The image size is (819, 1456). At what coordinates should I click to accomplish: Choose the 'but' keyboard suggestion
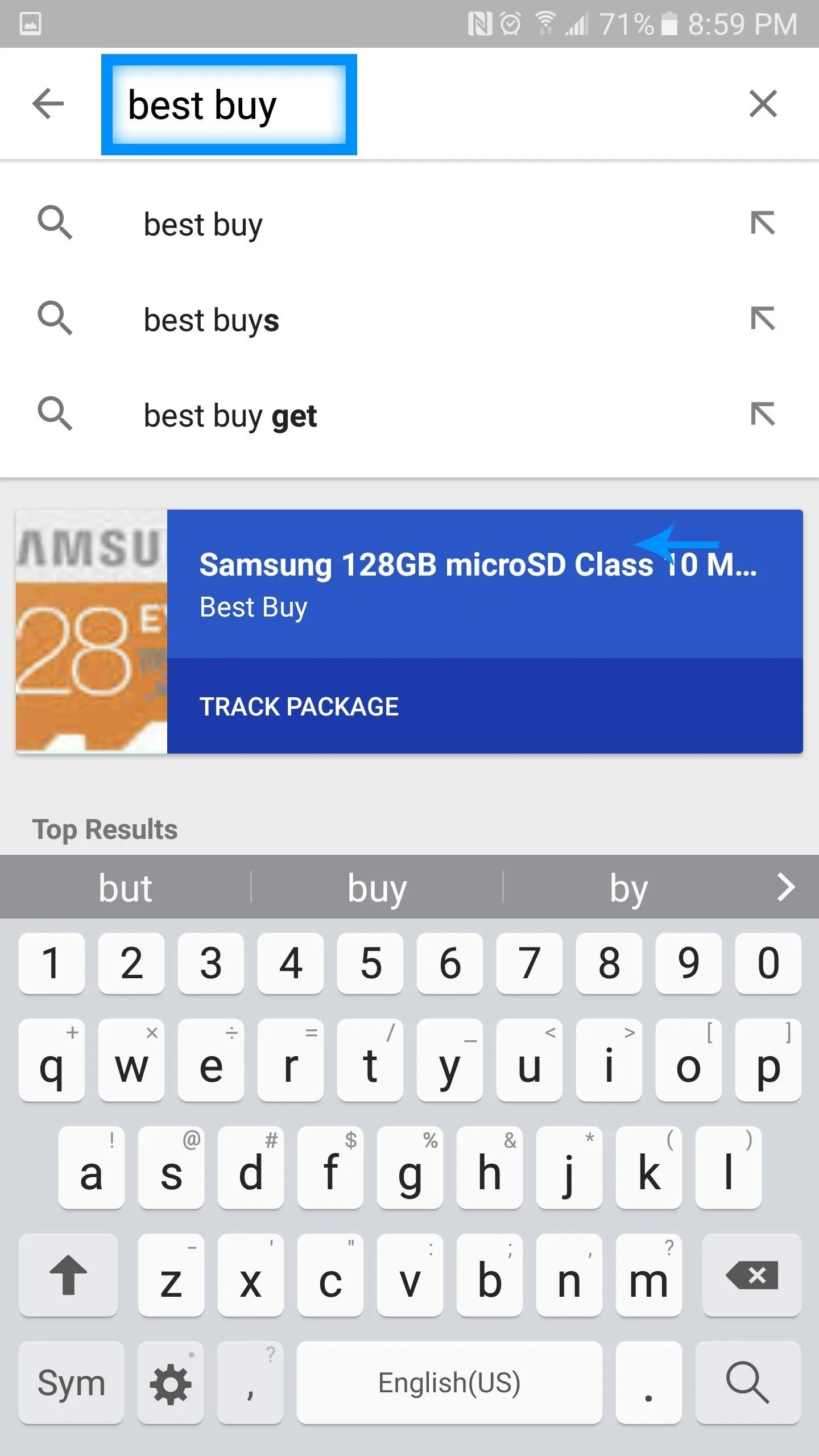pyautogui.click(x=125, y=887)
